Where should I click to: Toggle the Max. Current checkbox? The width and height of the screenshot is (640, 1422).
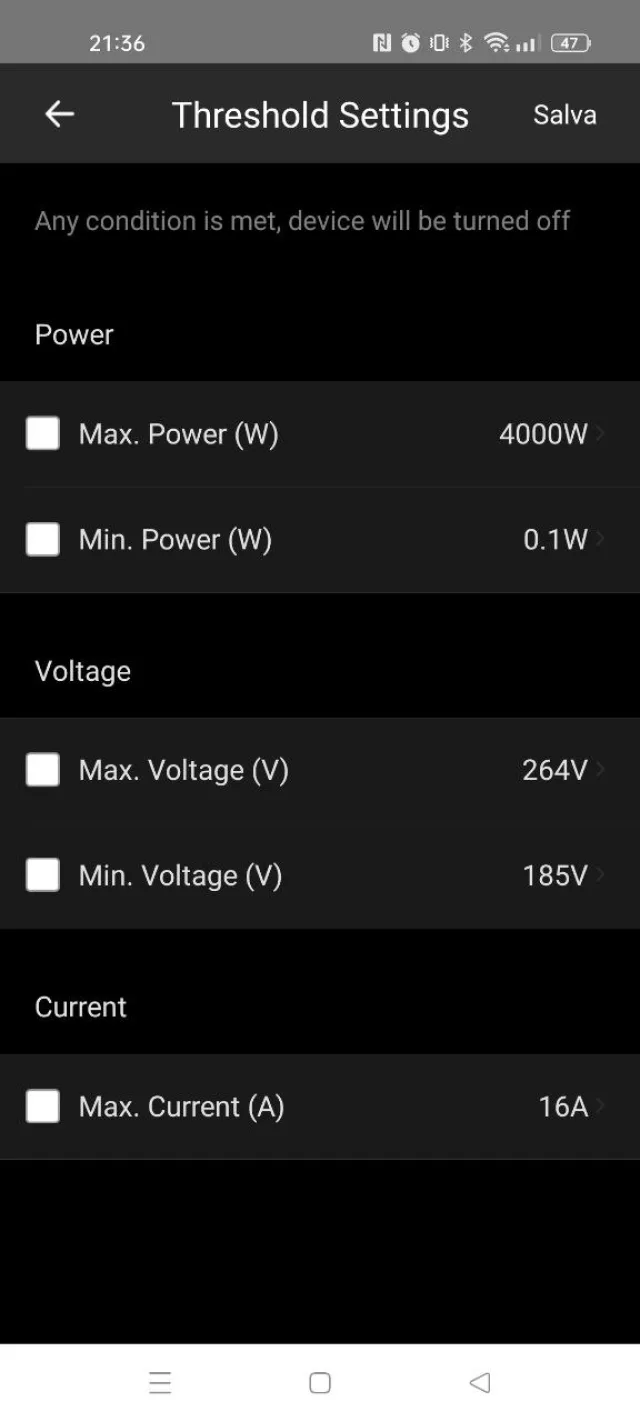pyautogui.click(x=42, y=1107)
